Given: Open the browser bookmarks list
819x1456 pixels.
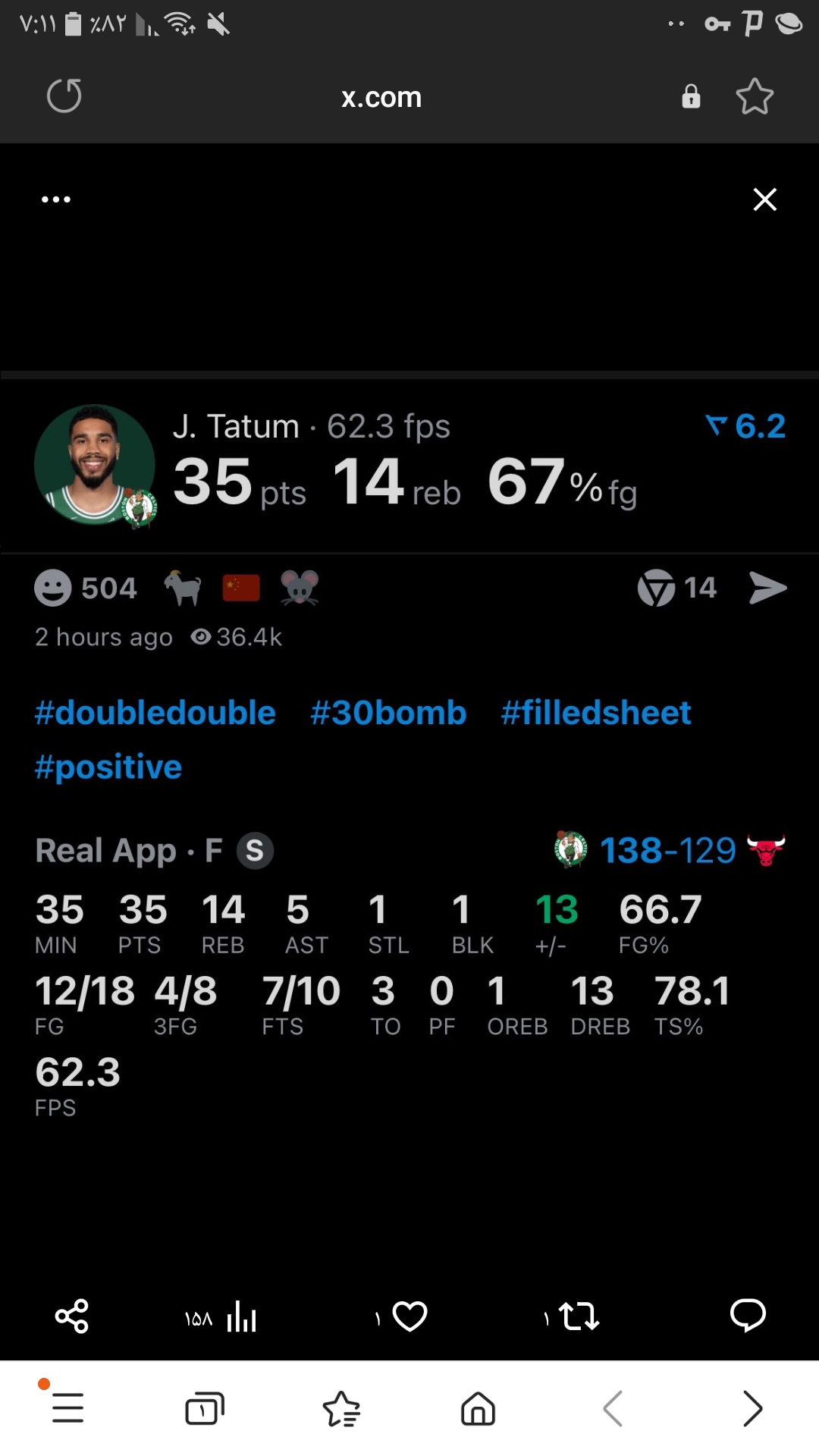Looking at the screenshot, I should [341, 1409].
